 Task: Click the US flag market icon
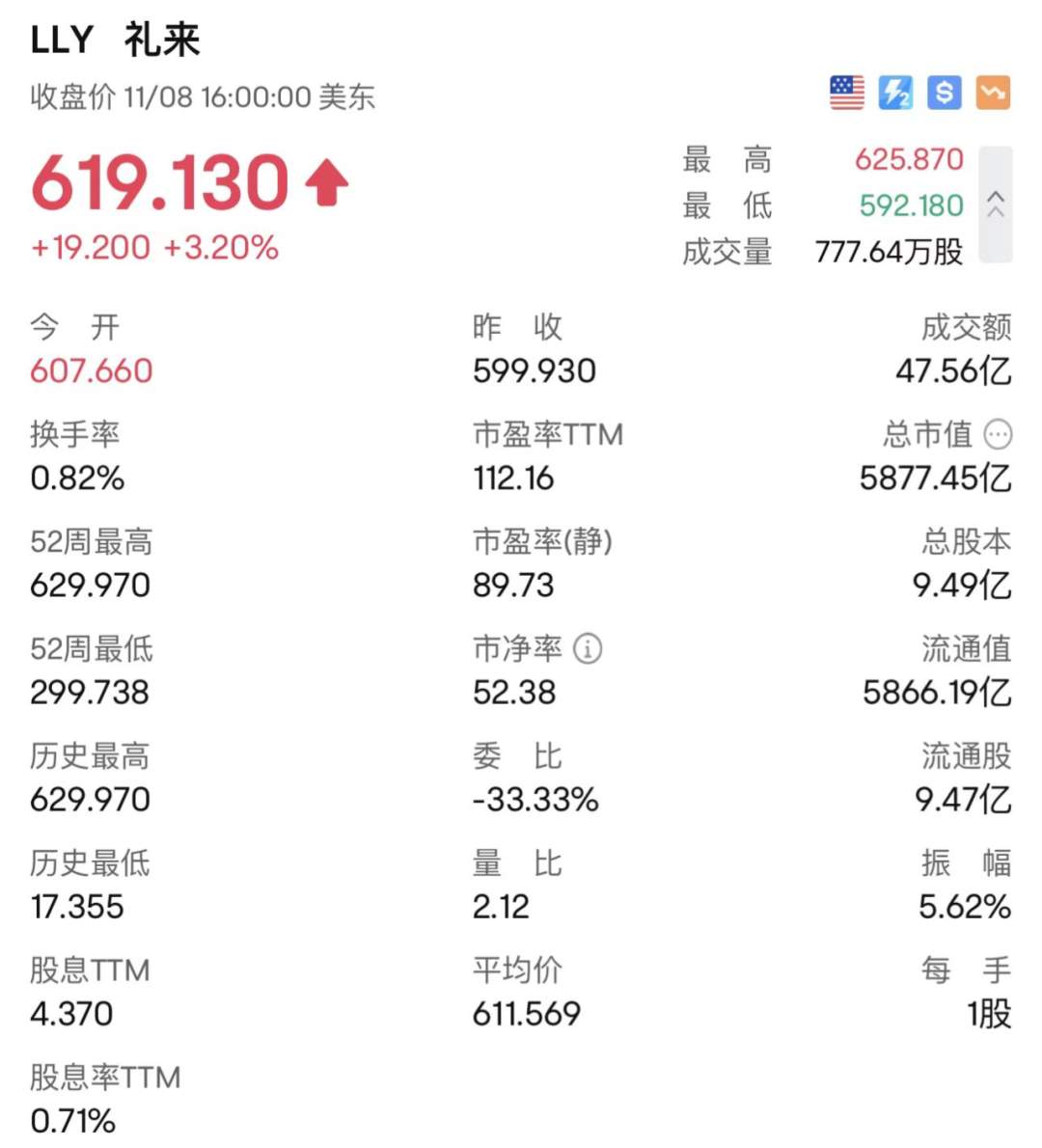pos(846,92)
